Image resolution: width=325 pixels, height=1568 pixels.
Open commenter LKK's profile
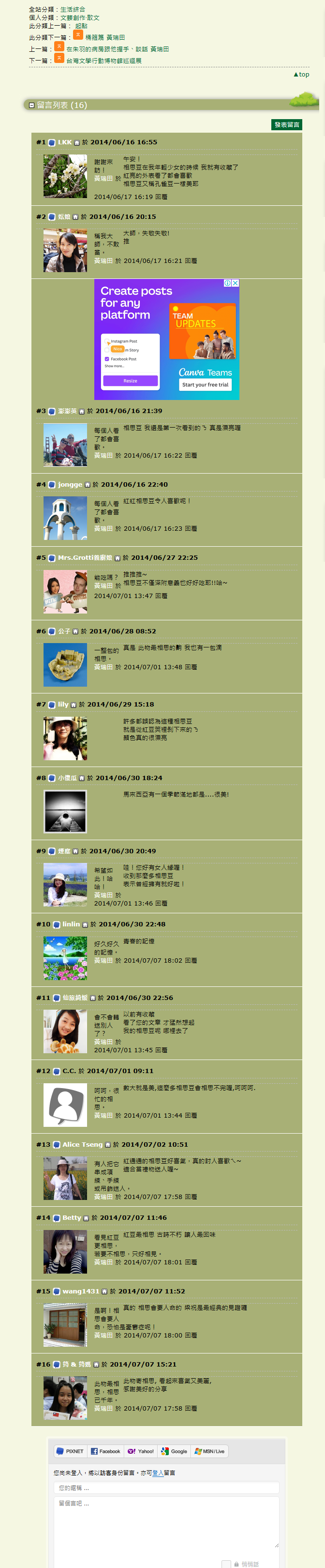(x=64, y=142)
